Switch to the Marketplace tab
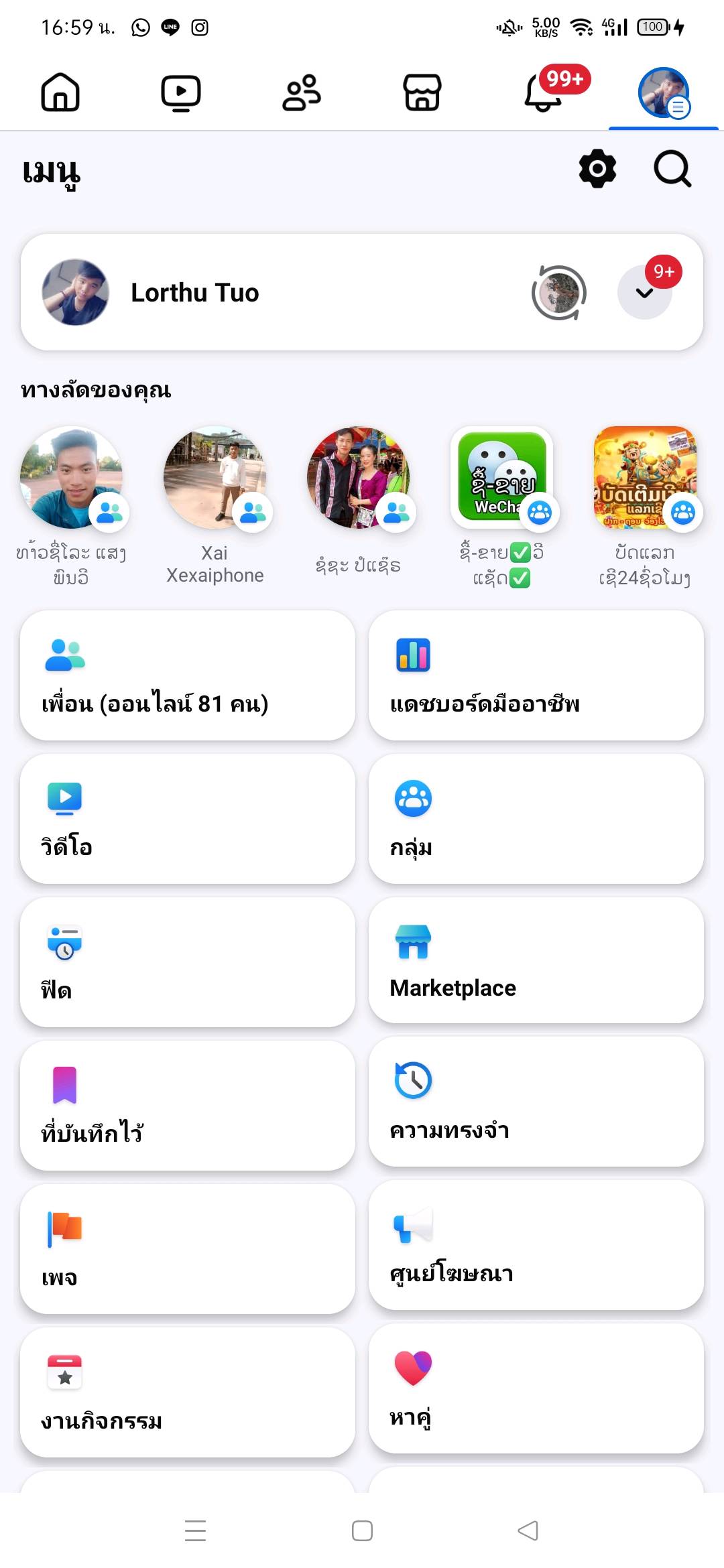The height and width of the screenshot is (1568, 724). pos(422,92)
